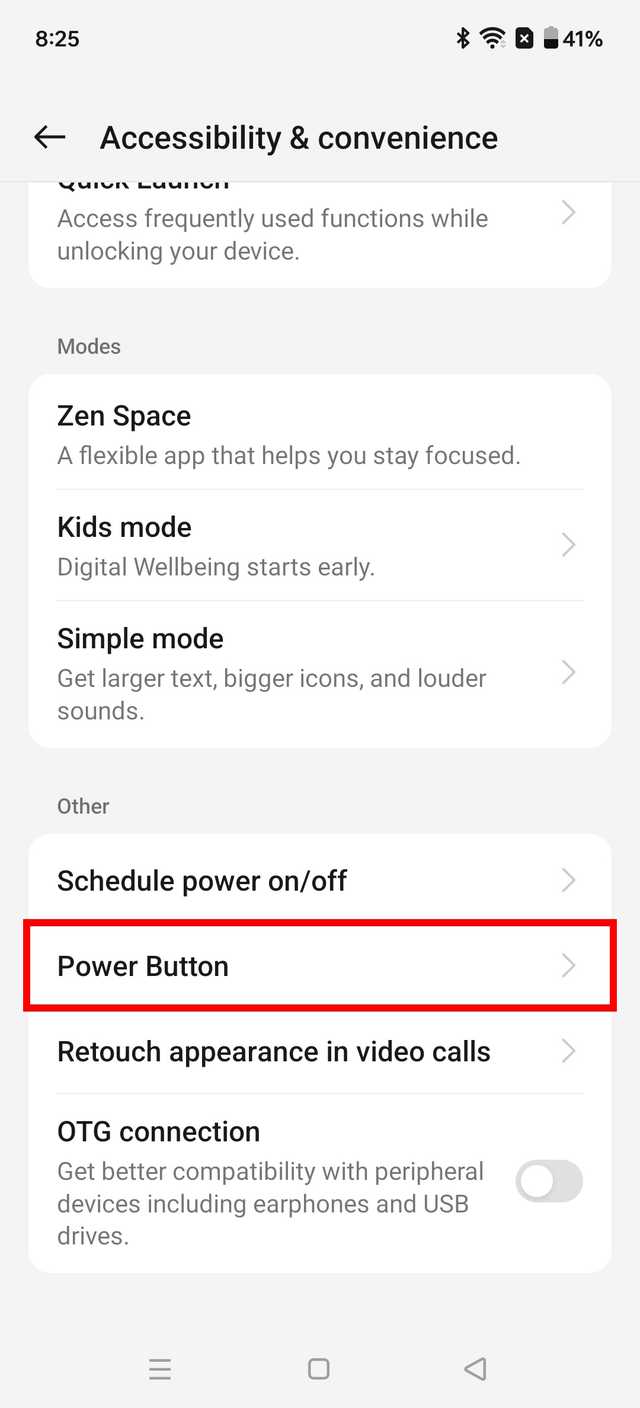Open recent apps from navigation bar
This screenshot has height=1408, width=640.
click(x=160, y=1369)
